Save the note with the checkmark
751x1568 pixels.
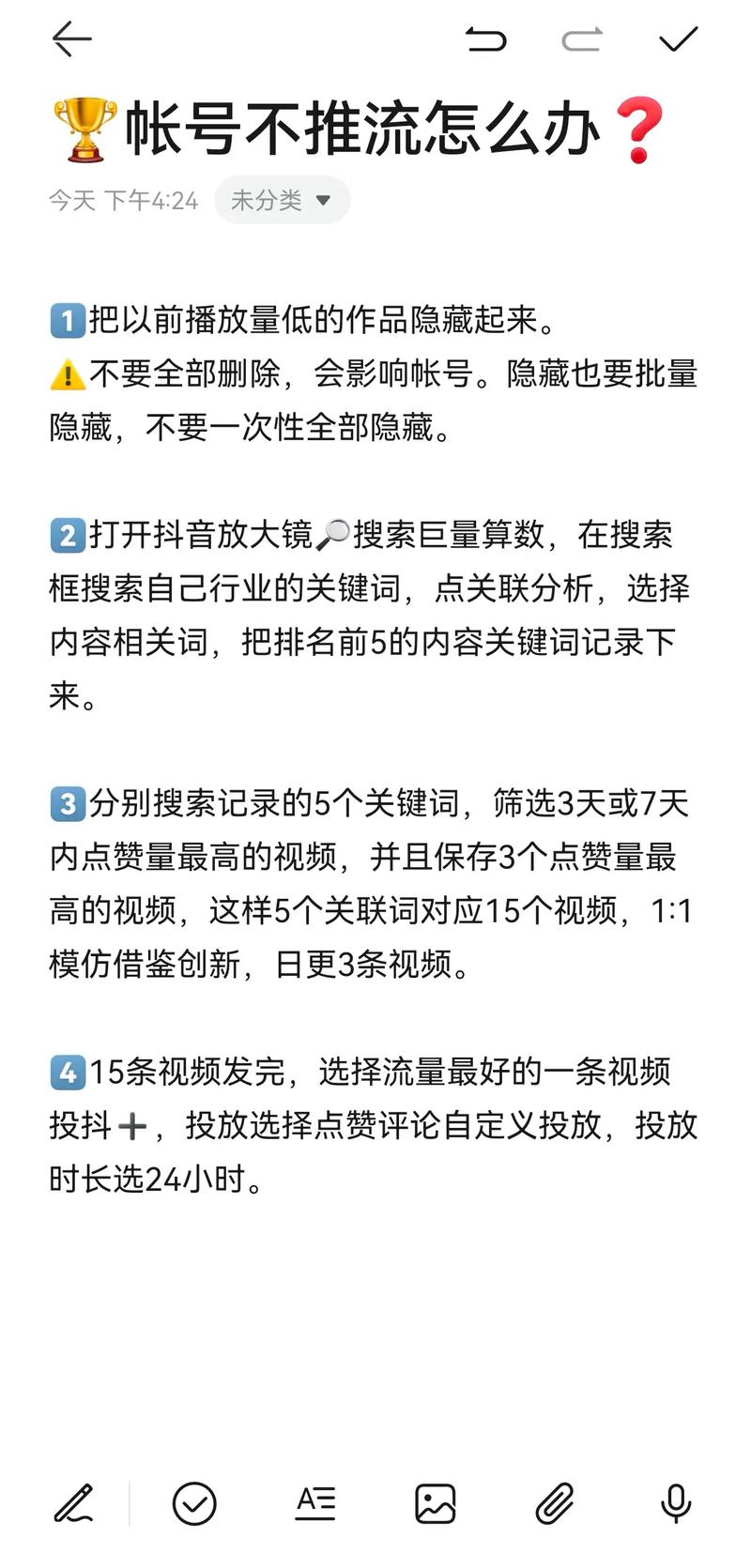[678, 39]
